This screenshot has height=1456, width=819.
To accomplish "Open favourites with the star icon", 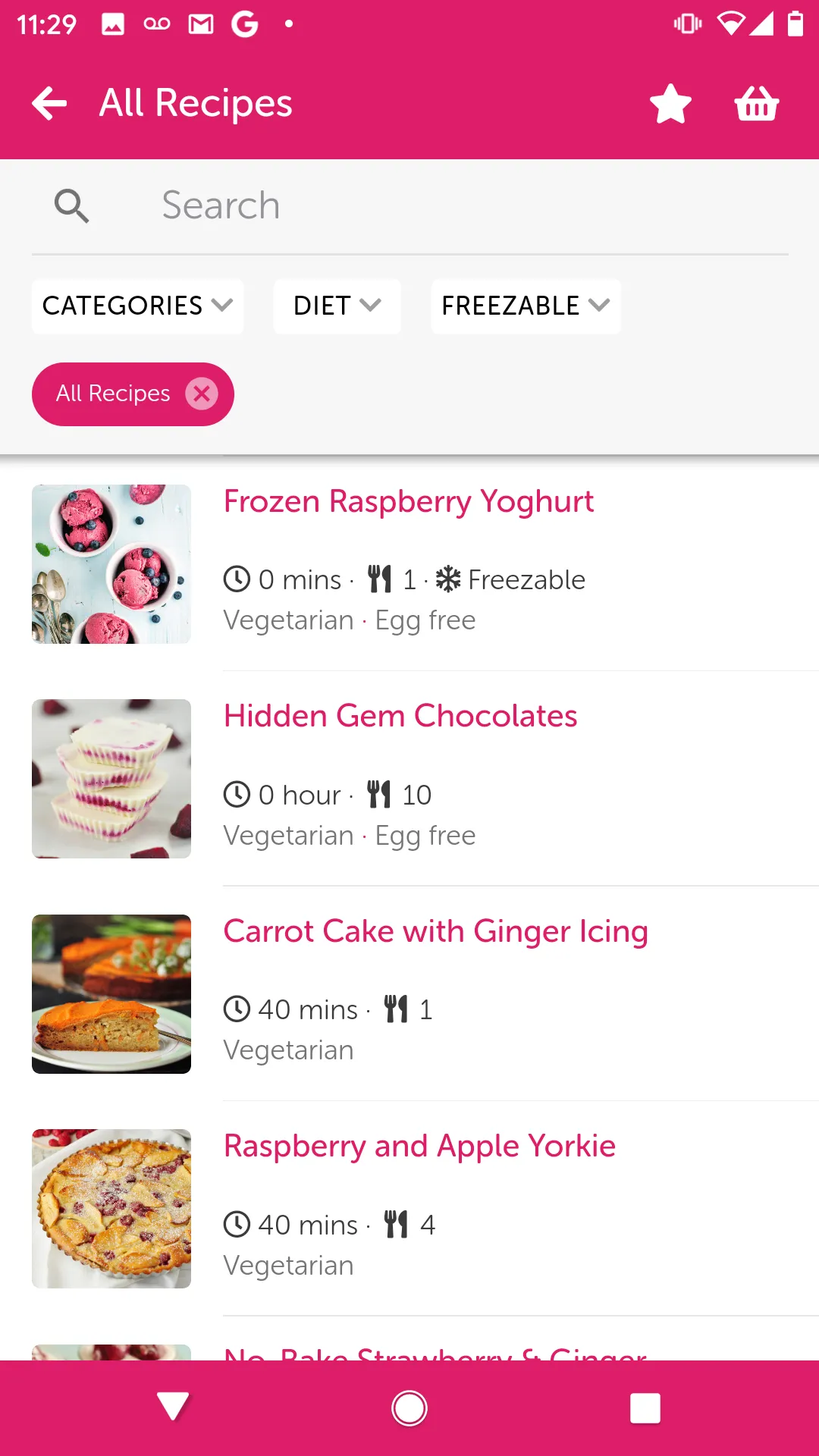I will pyautogui.click(x=670, y=103).
